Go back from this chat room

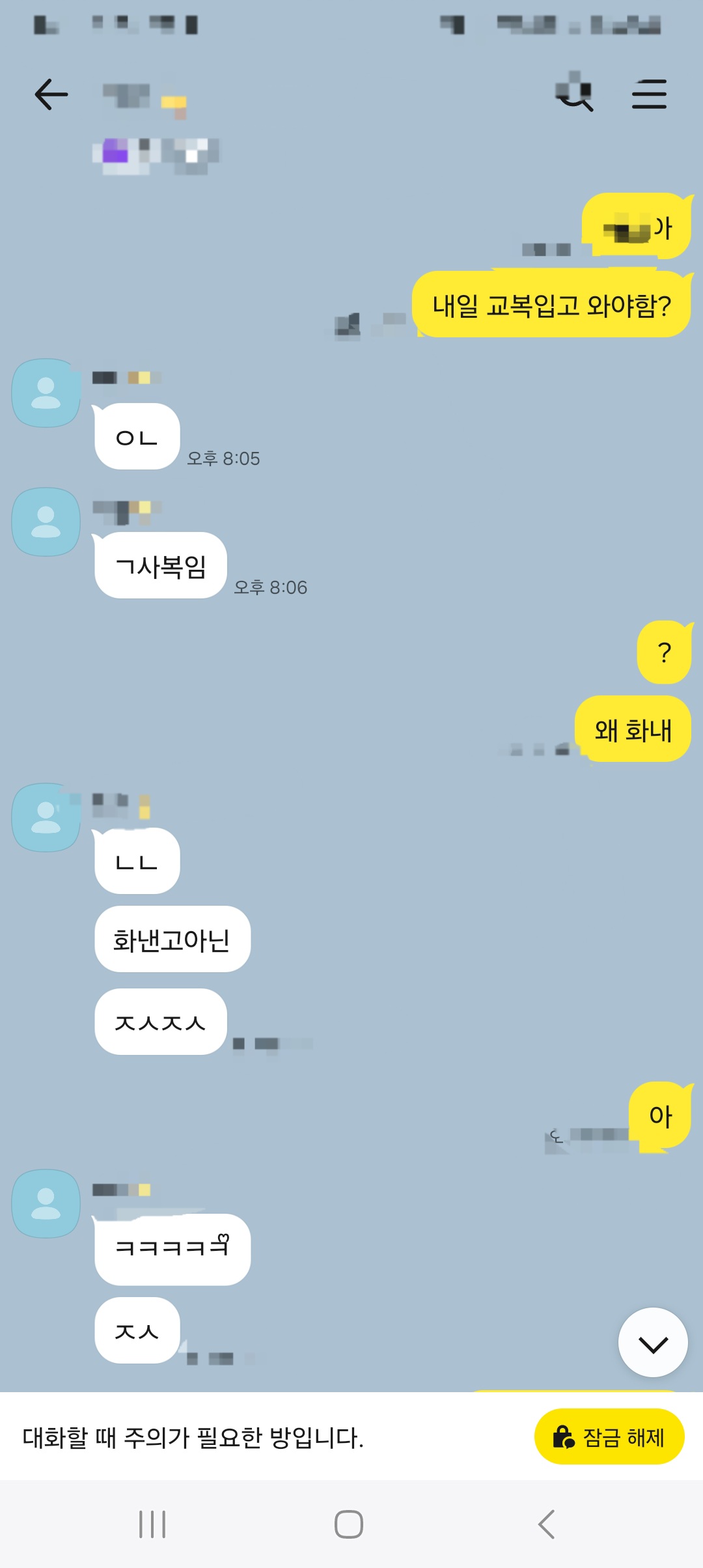(51, 95)
